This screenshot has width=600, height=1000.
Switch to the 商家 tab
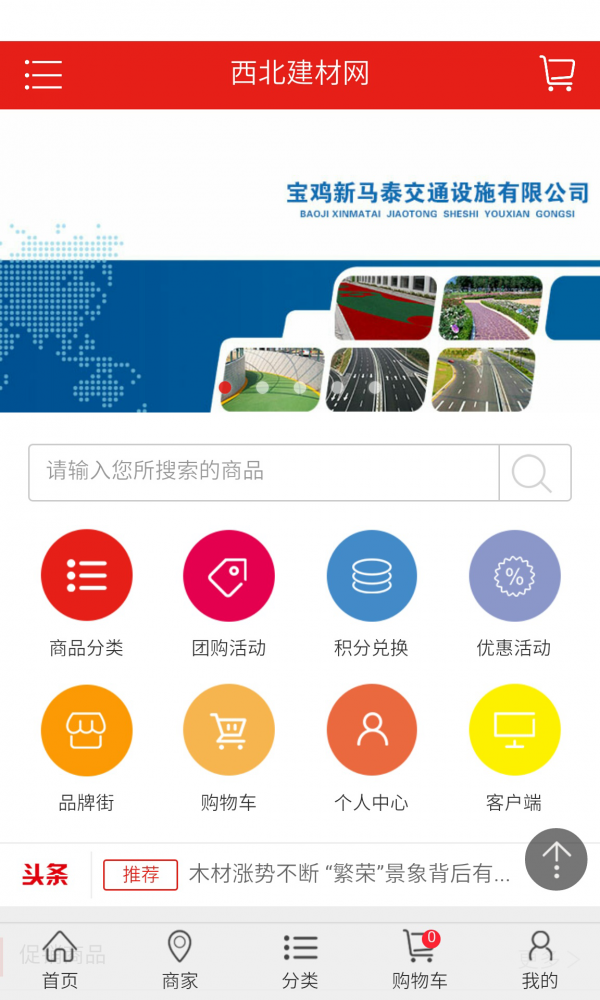click(x=180, y=960)
